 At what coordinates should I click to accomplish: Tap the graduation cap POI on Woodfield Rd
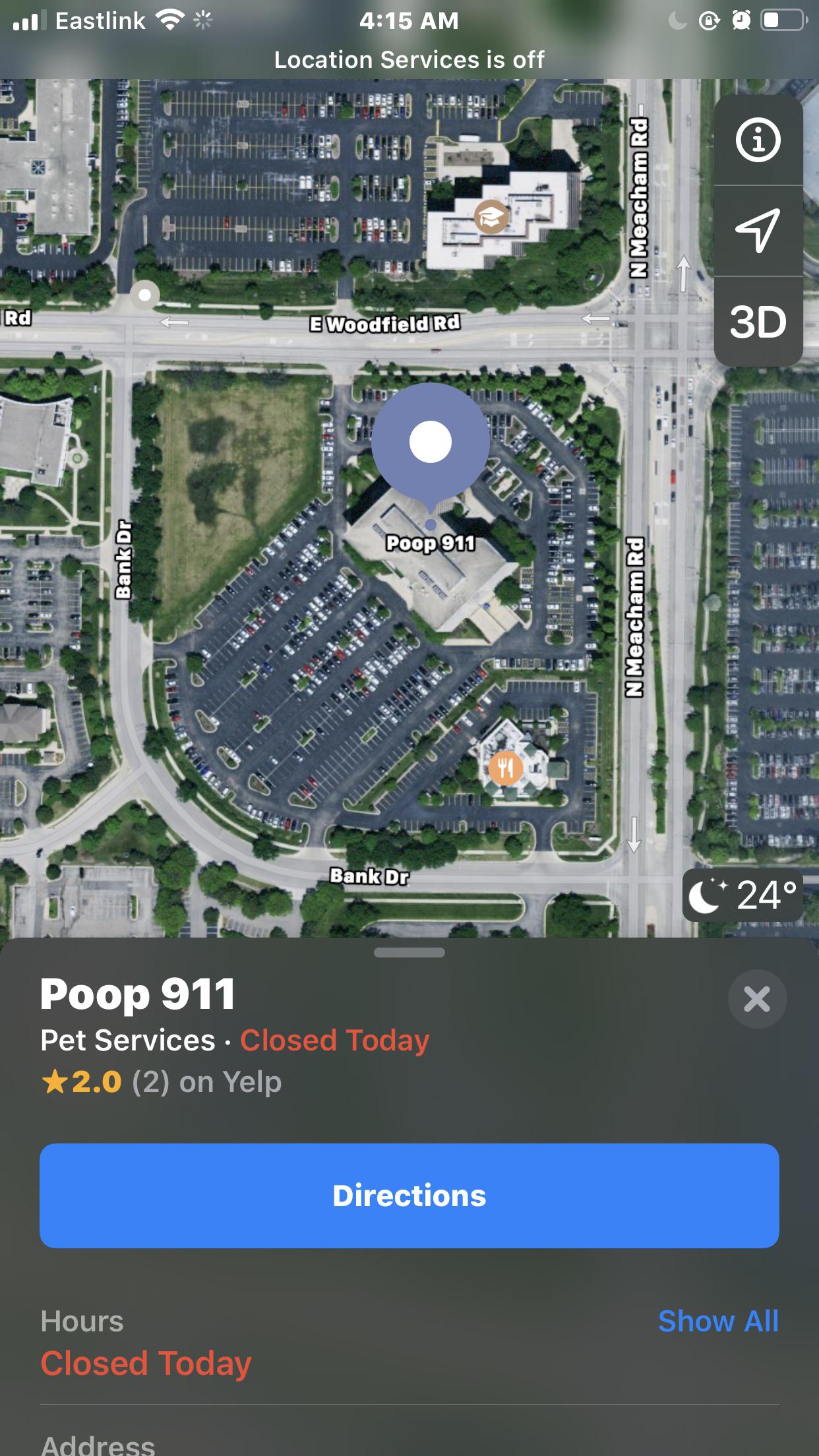pyautogui.click(x=491, y=218)
